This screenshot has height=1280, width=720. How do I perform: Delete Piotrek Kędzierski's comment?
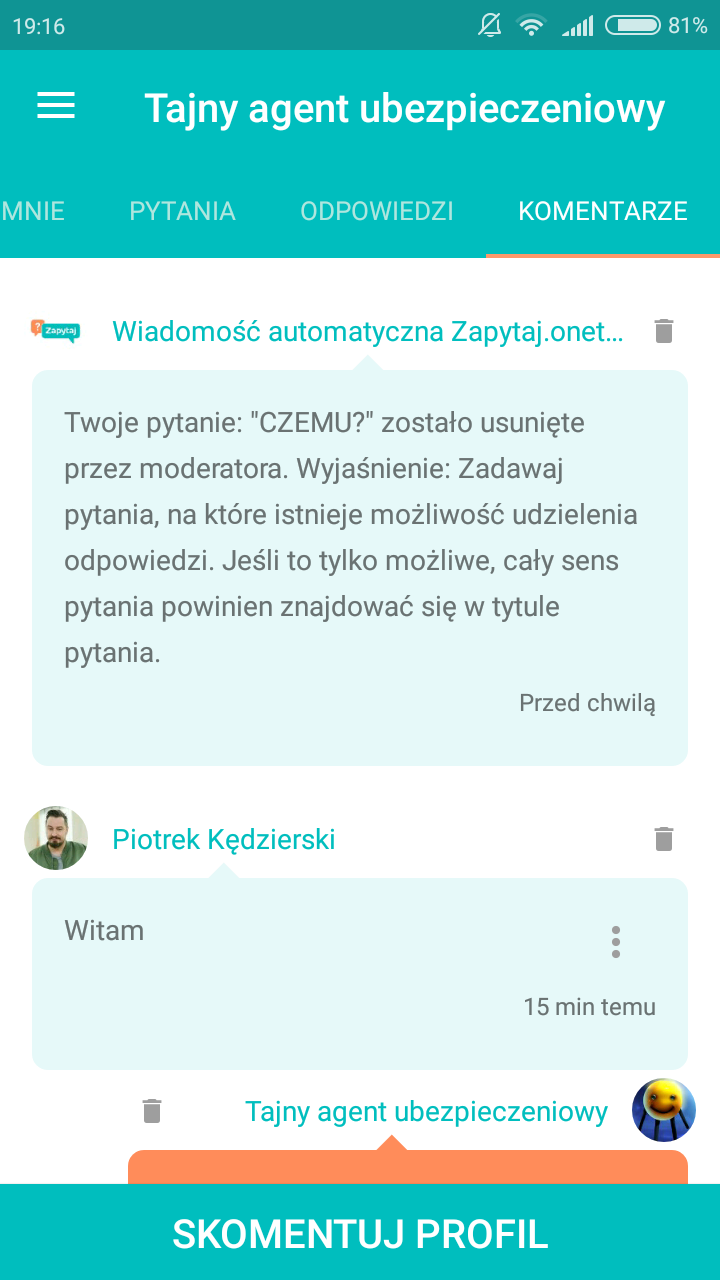click(x=664, y=839)
